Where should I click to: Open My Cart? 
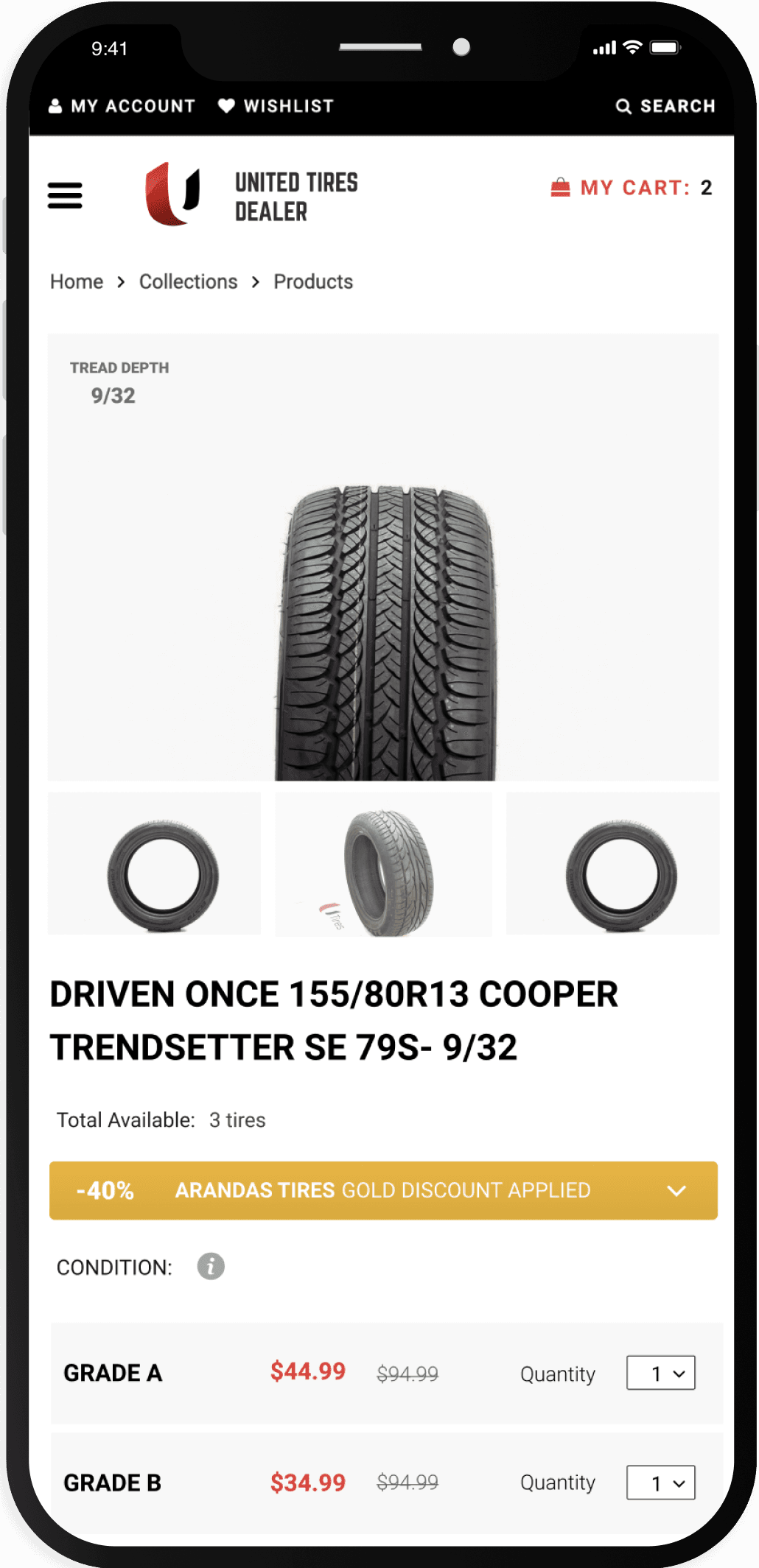point(632,188)
